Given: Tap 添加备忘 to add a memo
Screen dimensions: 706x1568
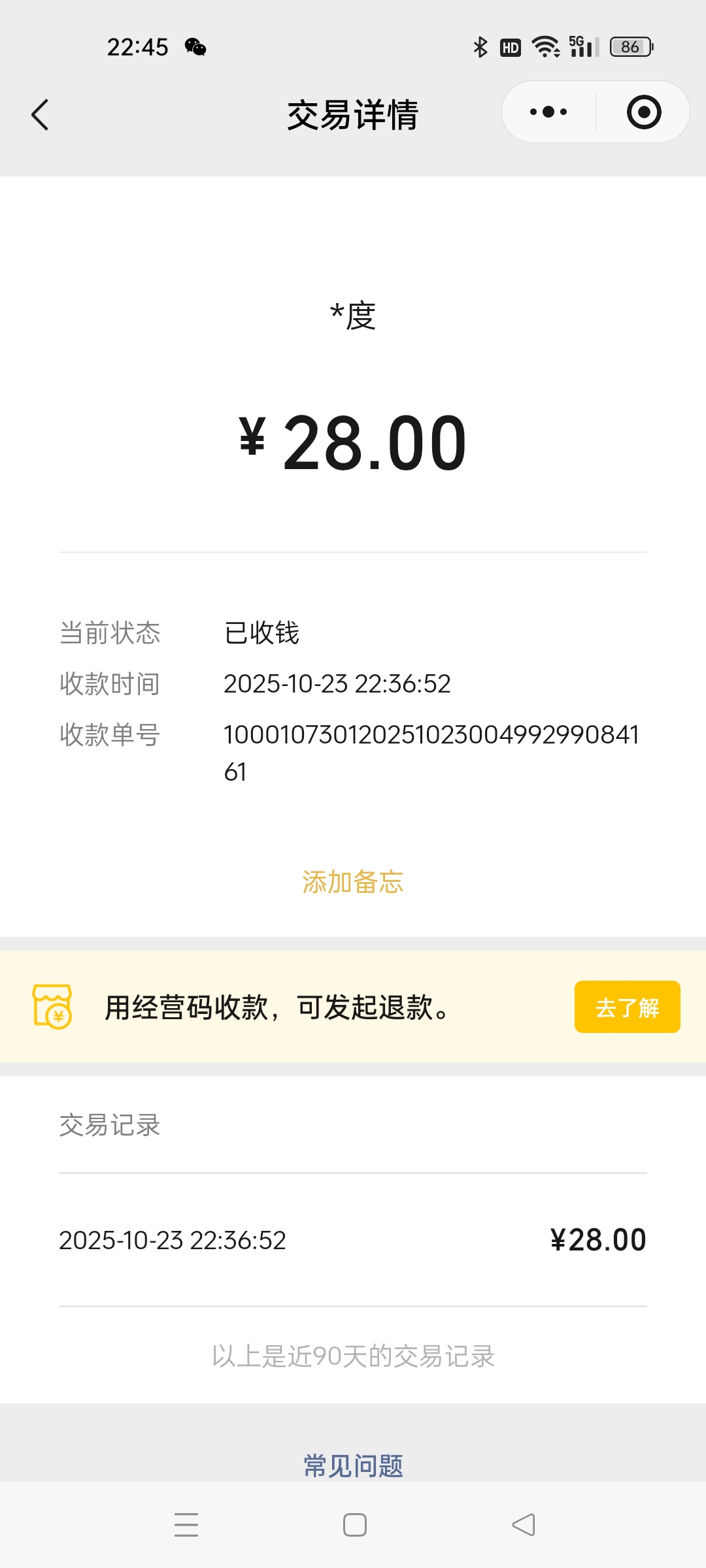Looking at the screenshot, I should [352, 882].
